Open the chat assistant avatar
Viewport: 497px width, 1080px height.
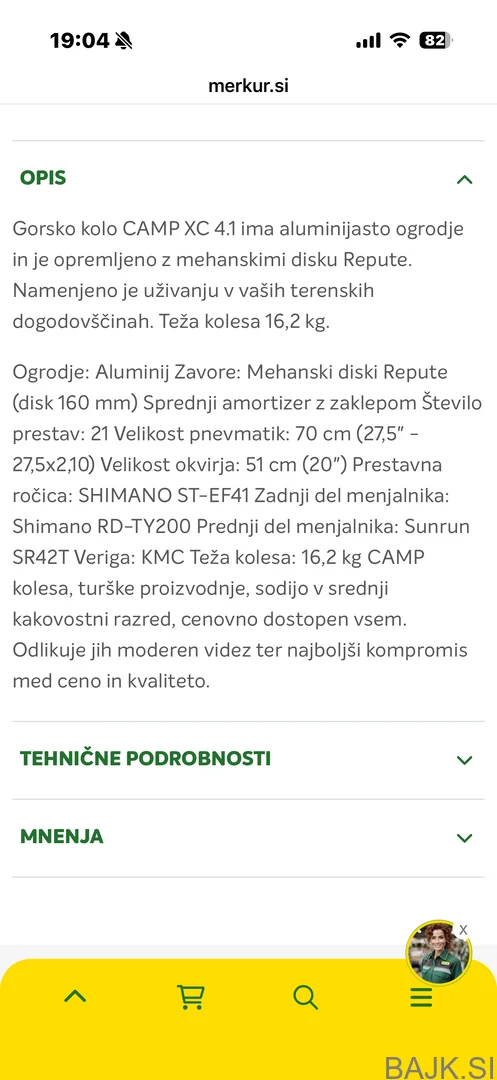[x=438, y=953]
